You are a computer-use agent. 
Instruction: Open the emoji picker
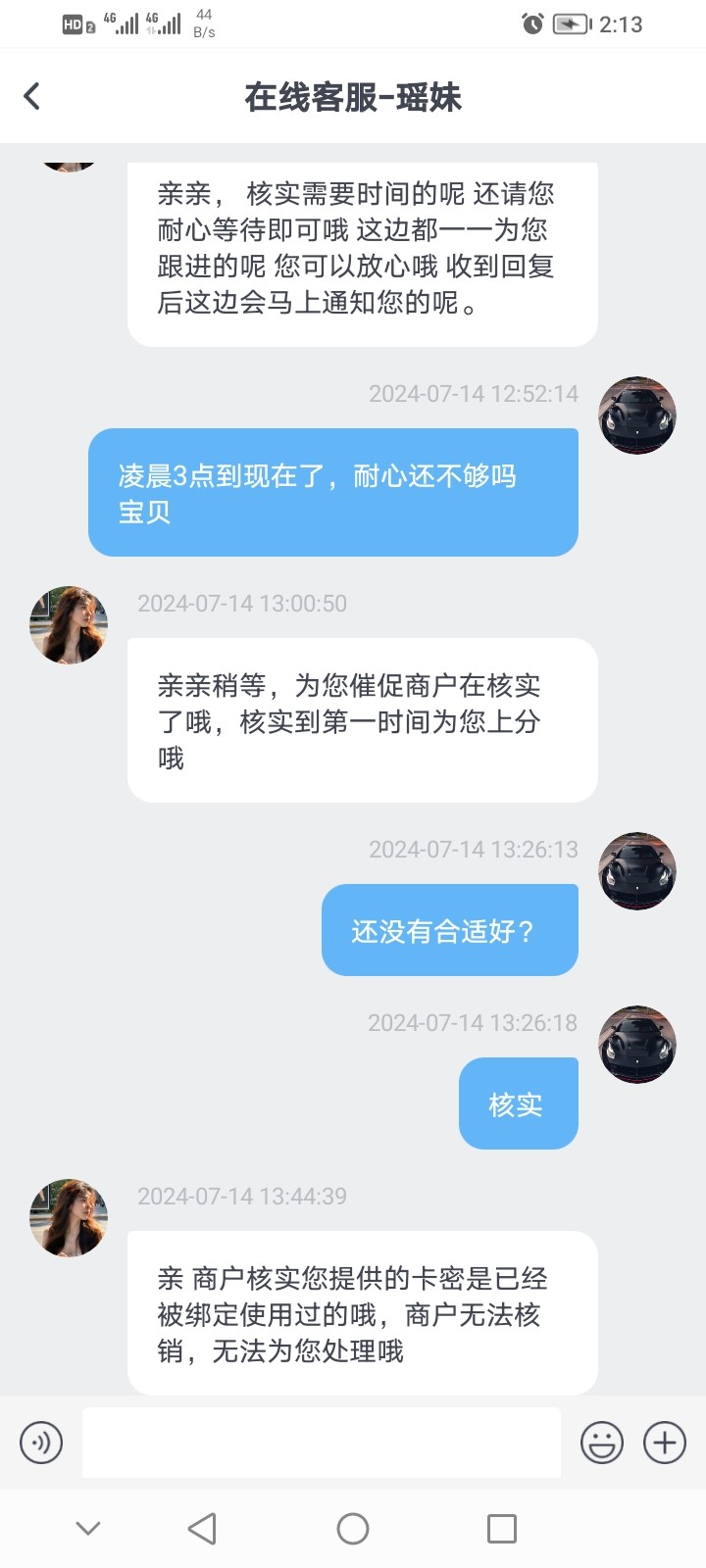point(604,1443)
